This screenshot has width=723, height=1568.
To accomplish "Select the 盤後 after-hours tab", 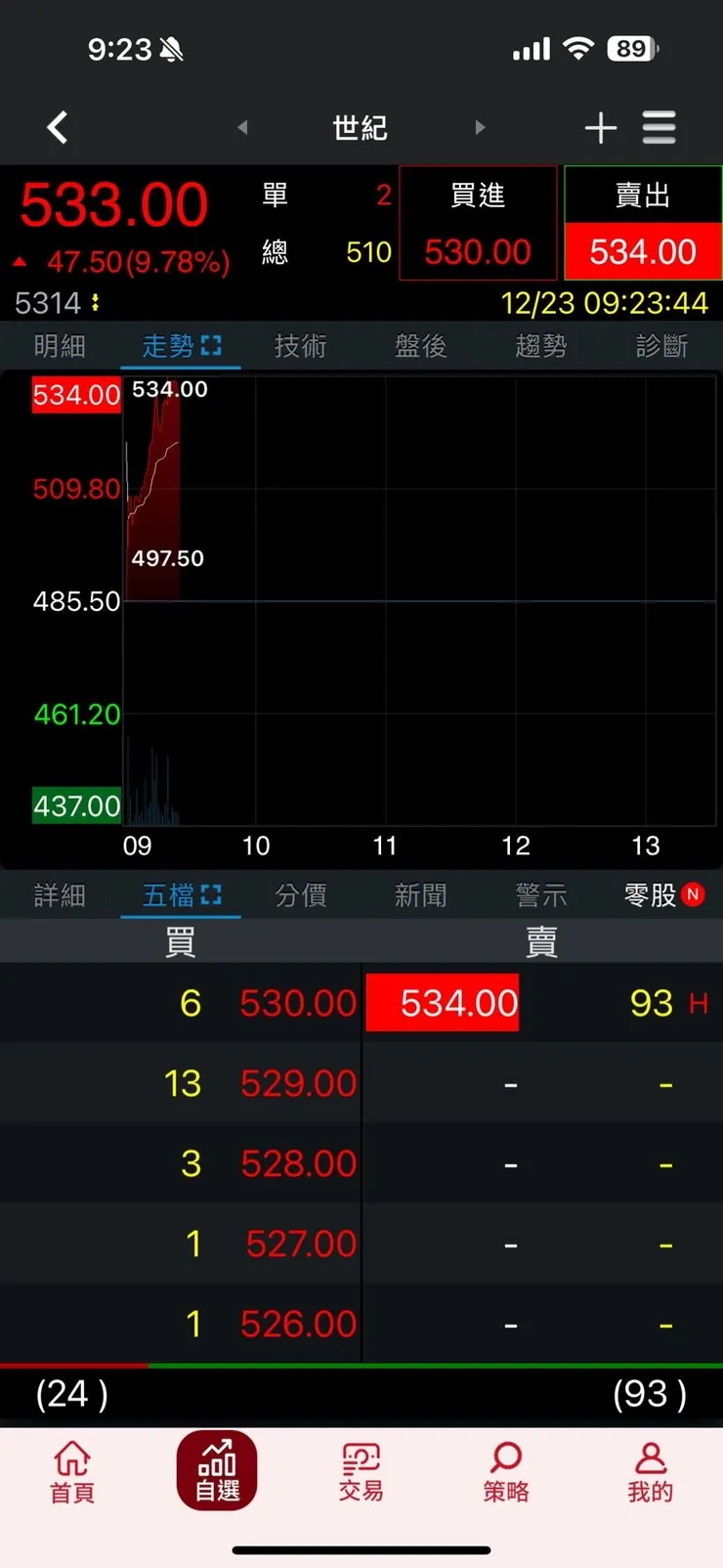I will [420, 346].
